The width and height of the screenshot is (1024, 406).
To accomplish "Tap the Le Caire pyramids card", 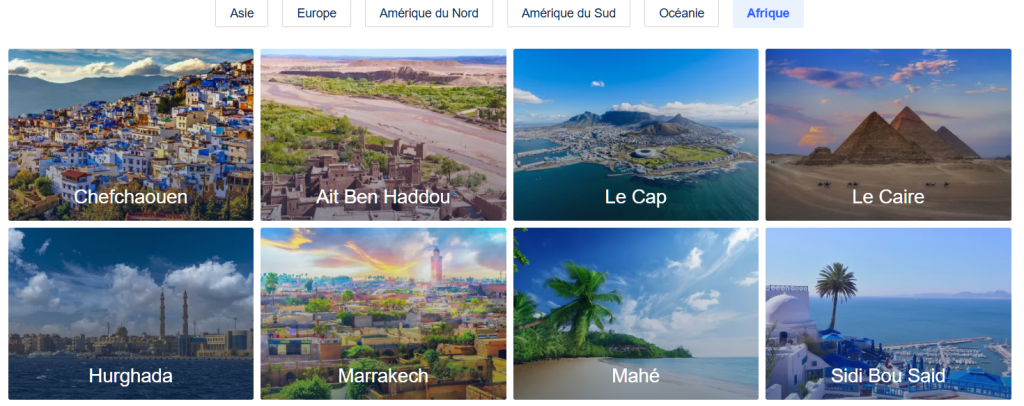I will 888,135.
